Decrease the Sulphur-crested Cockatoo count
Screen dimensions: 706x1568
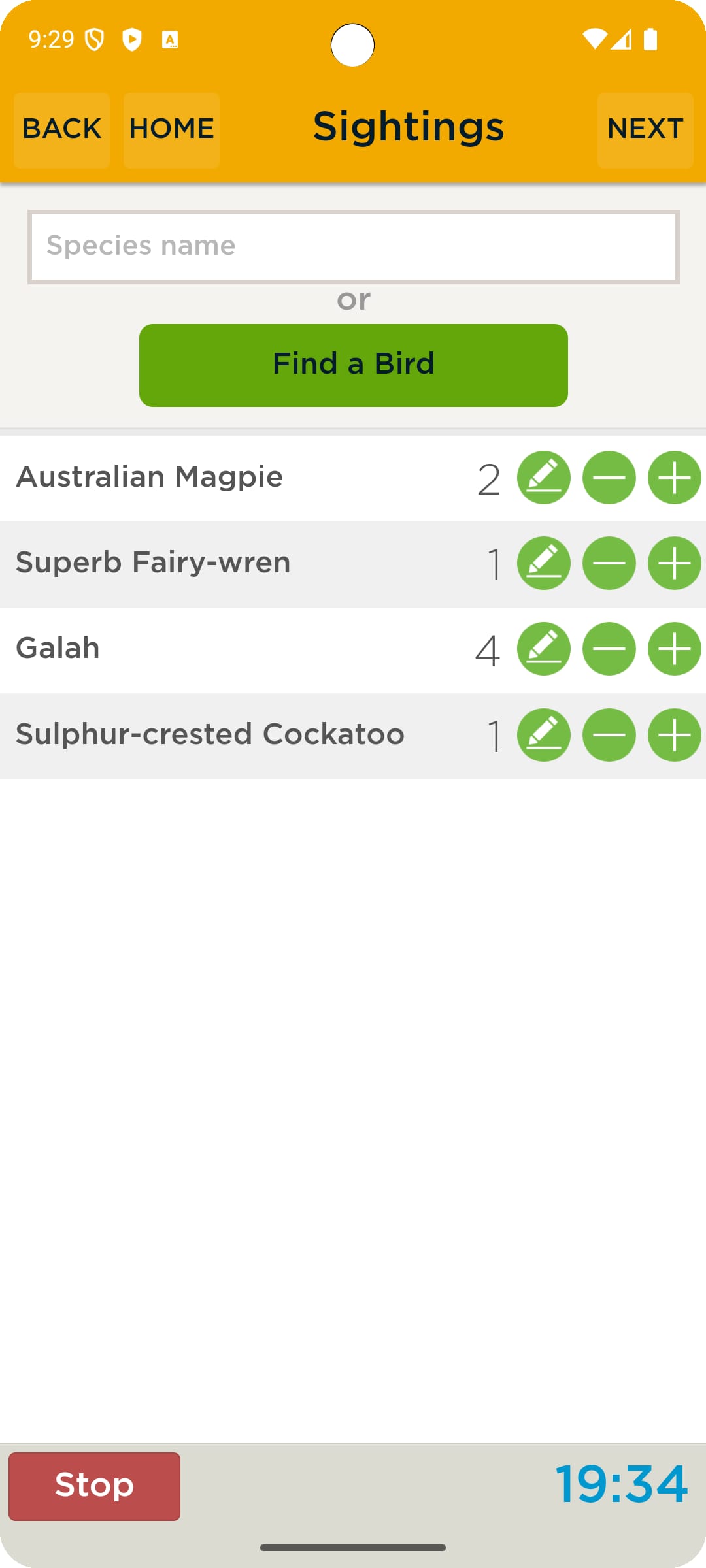click(609, 735)
